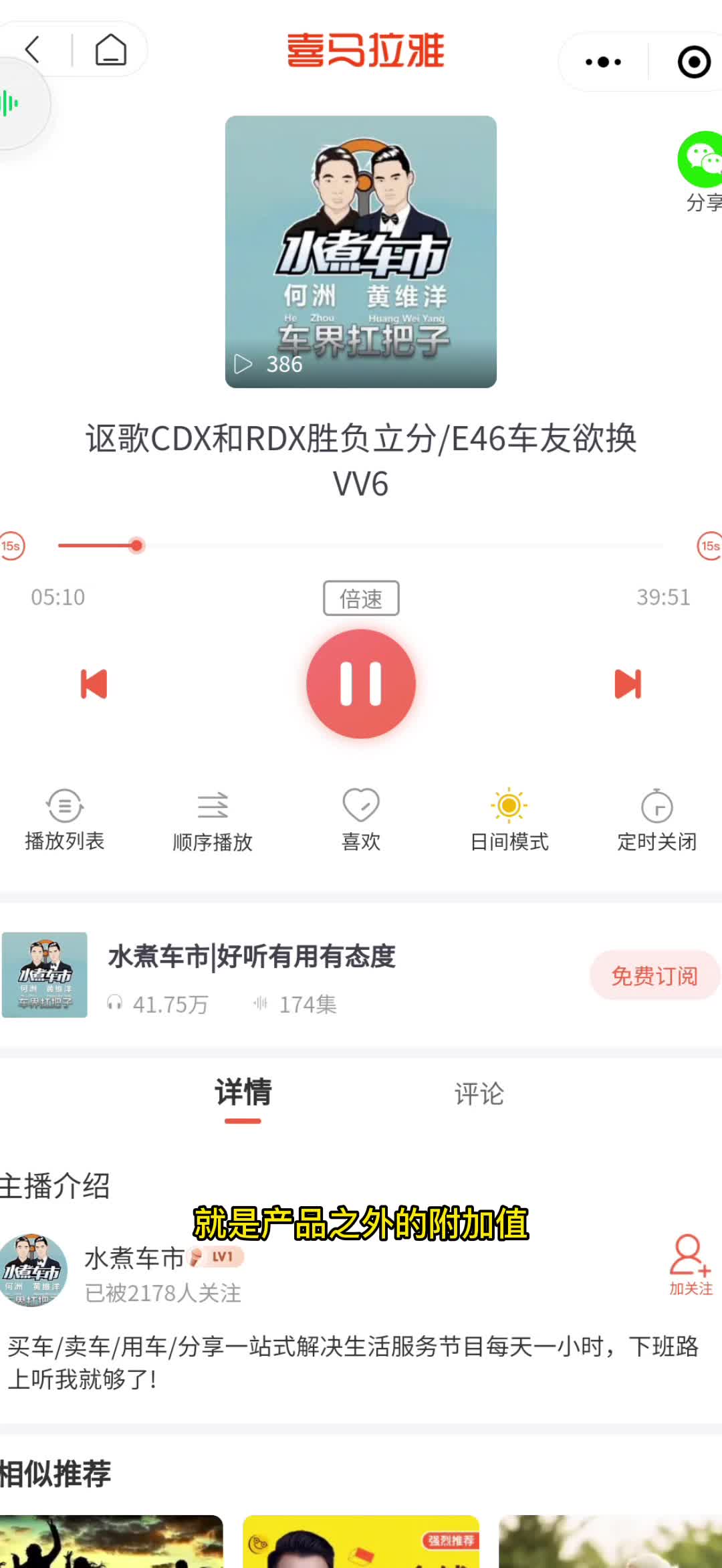722x1568 pixels.
Task: Play the previous episode
Action: pos(94,684)
